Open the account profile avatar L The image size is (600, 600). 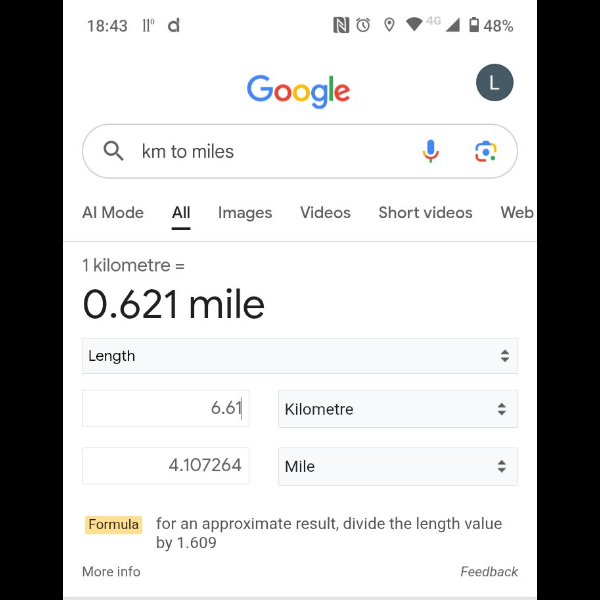pyautogui.click(x=494, y=83)
